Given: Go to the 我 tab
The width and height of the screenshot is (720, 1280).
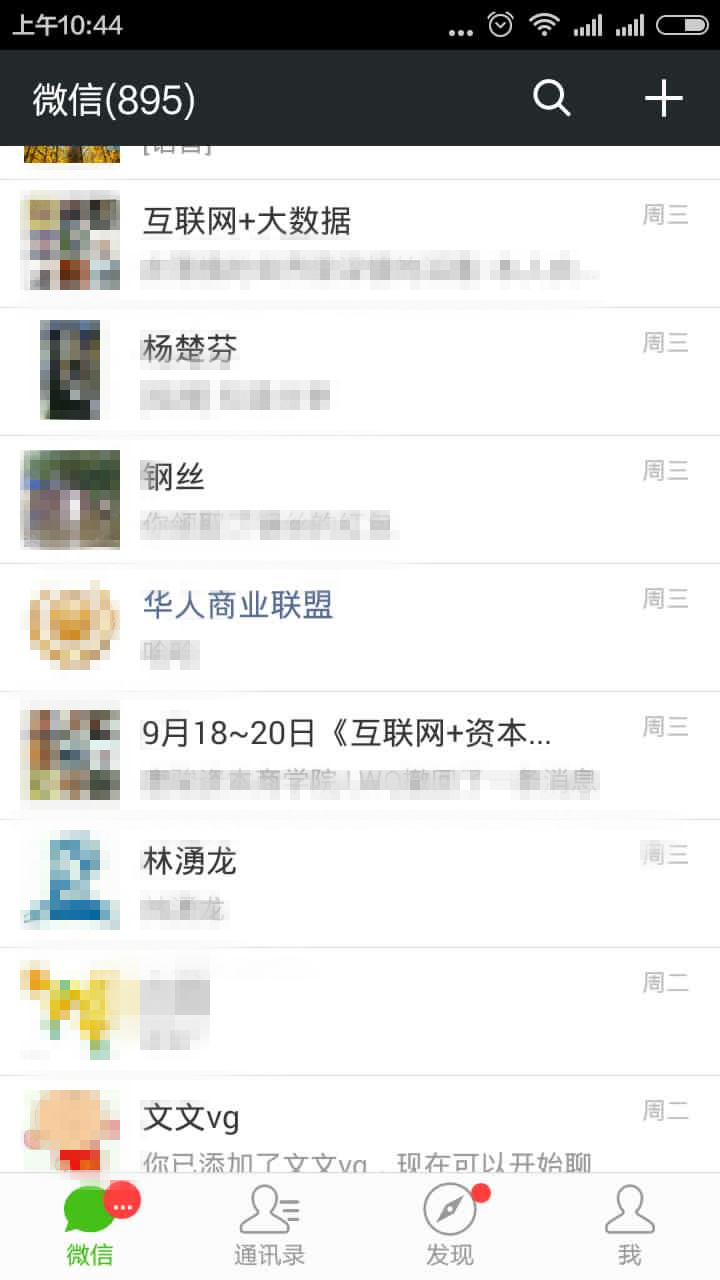Looking at the screenshot, I should coord(629,1226).
